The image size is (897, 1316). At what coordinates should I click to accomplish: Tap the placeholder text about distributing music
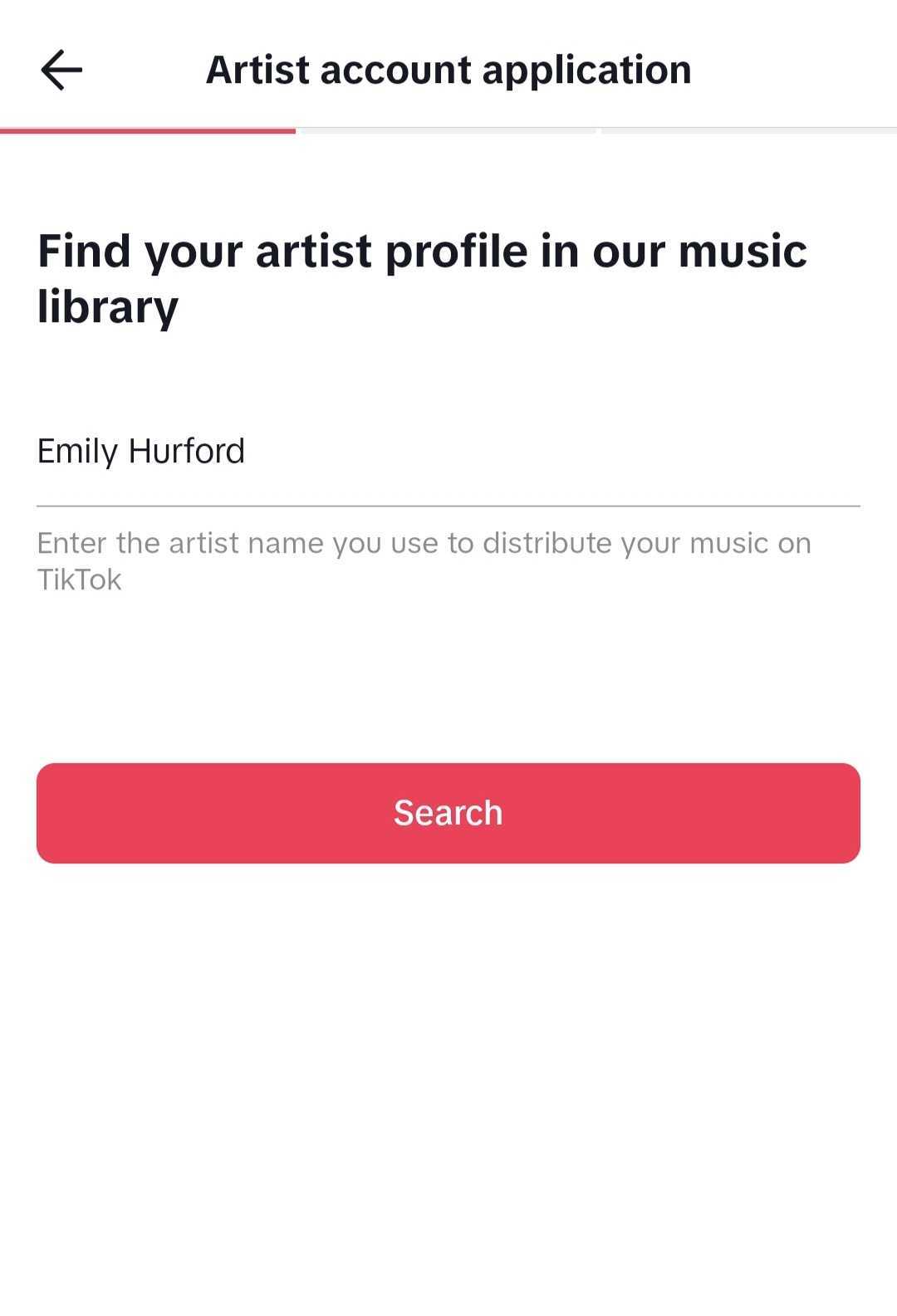pos(425,560)
